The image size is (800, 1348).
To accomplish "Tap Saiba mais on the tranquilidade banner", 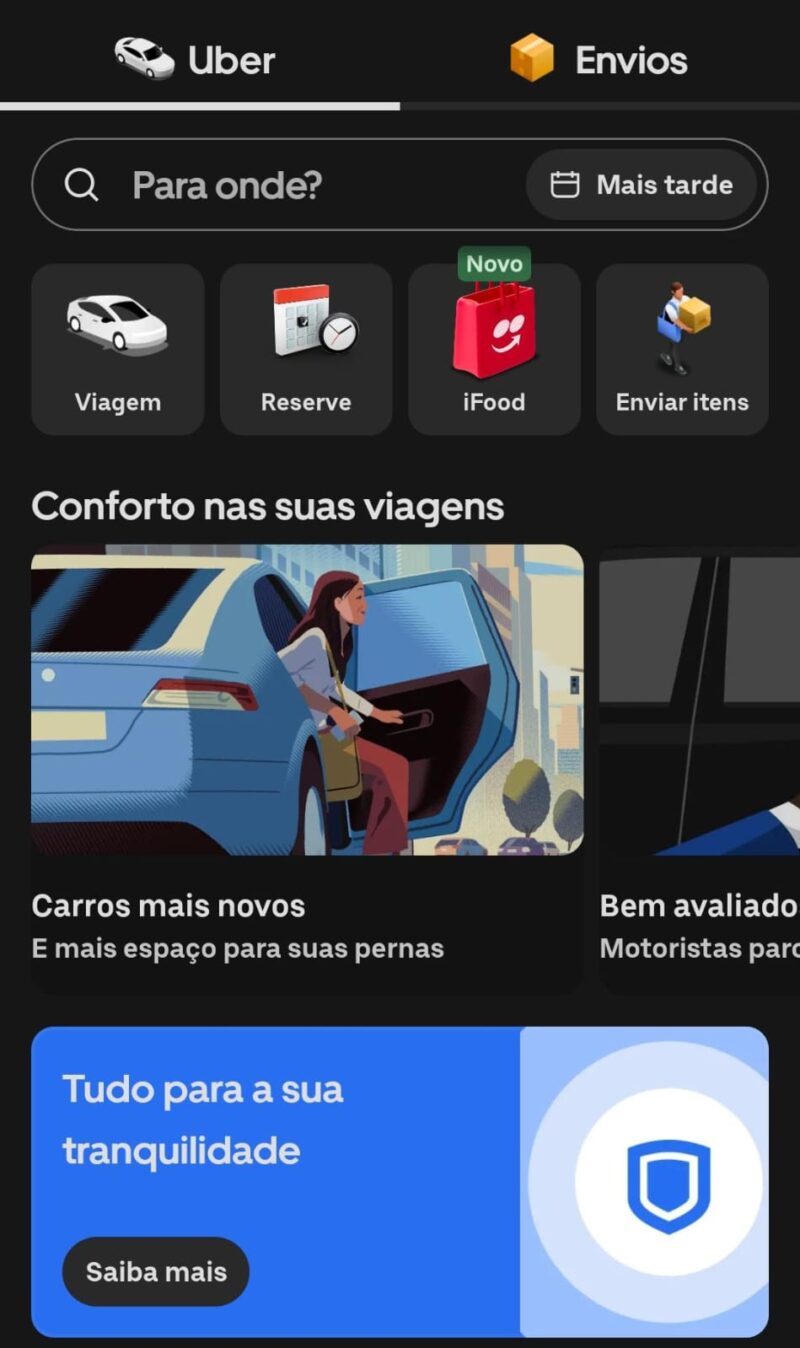I will point(156,1271).
